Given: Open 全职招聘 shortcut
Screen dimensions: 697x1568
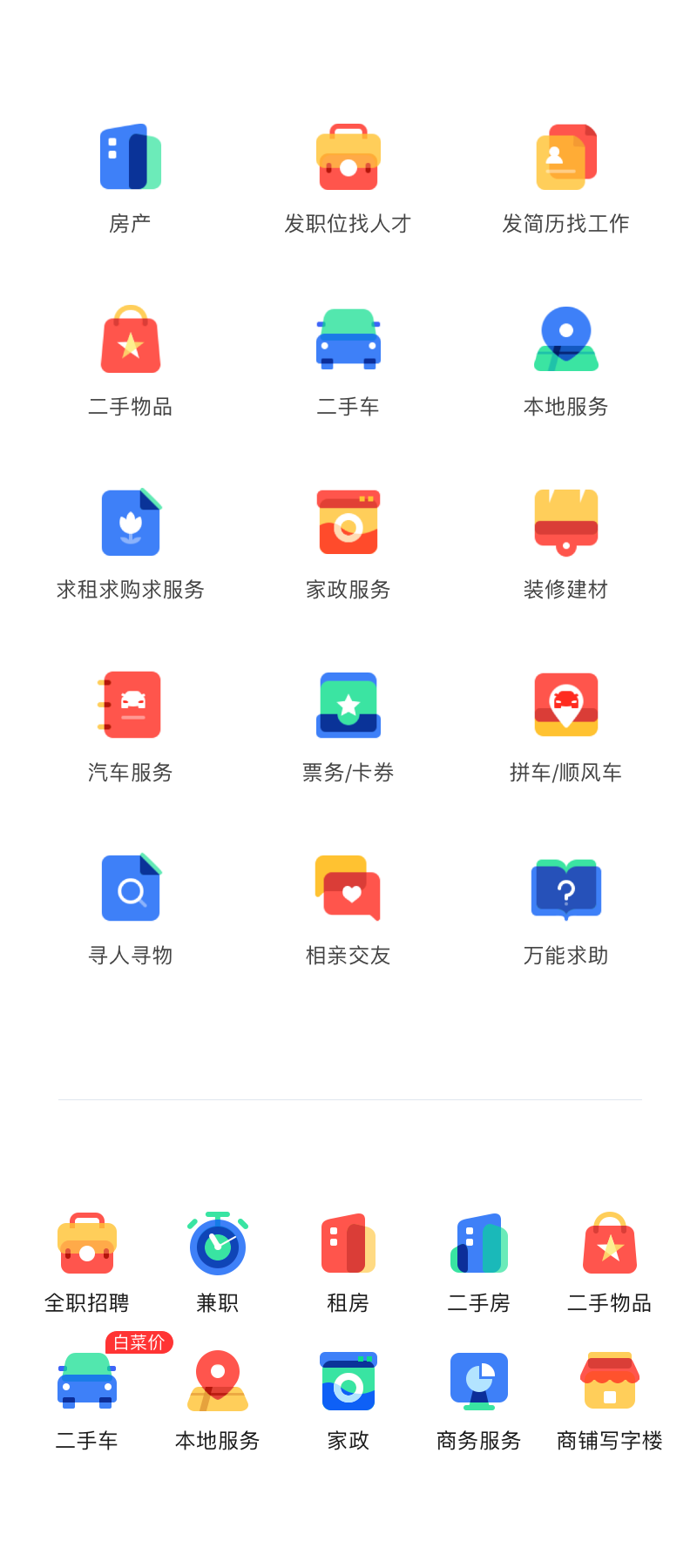Looking at the screenshot, I should (x=87, y=1263).
